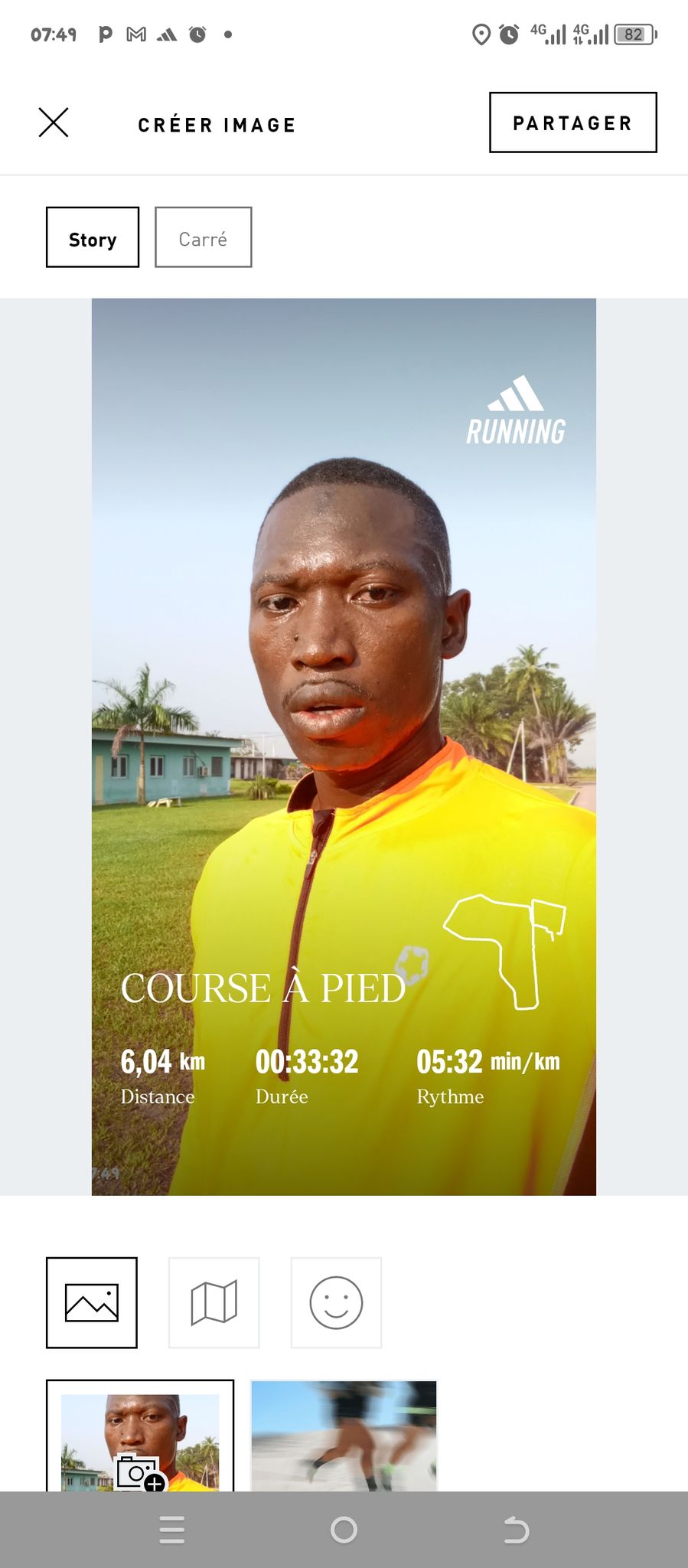Open the smiley sticker option
The height and width of the screenshot is (1568, 688).
pyautogui.click(x=336, y=1302)
